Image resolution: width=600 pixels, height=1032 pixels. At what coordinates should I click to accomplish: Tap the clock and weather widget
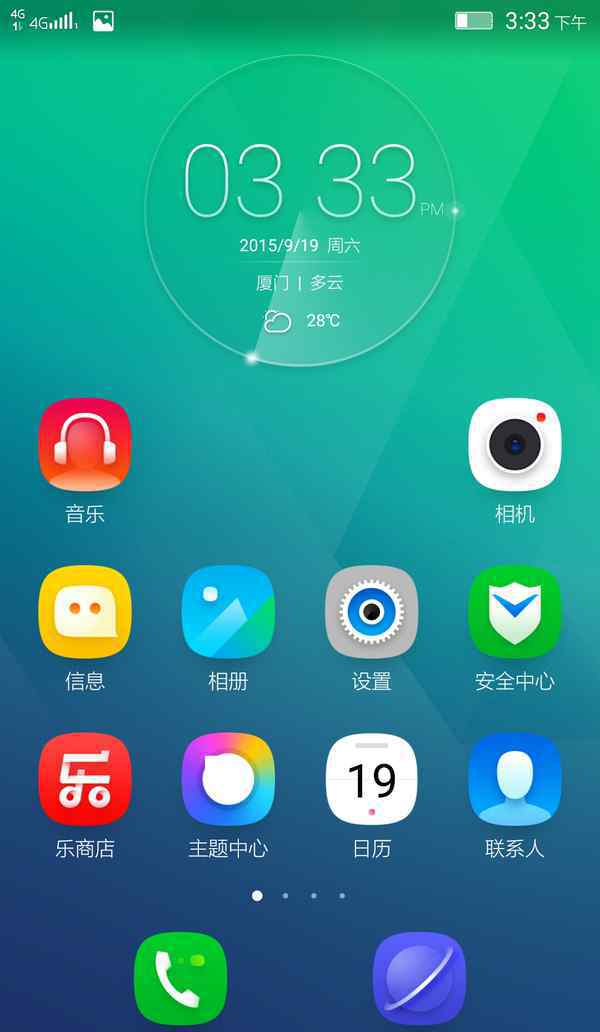(x=300, y=211)
